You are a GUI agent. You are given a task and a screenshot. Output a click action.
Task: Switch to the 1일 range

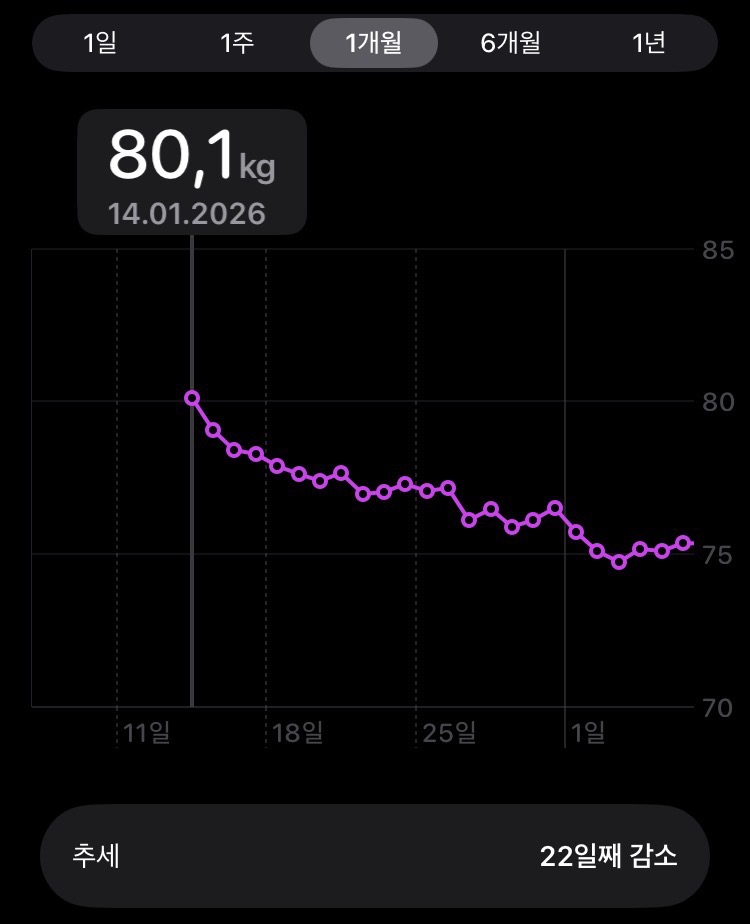click(x=100, y=43)
